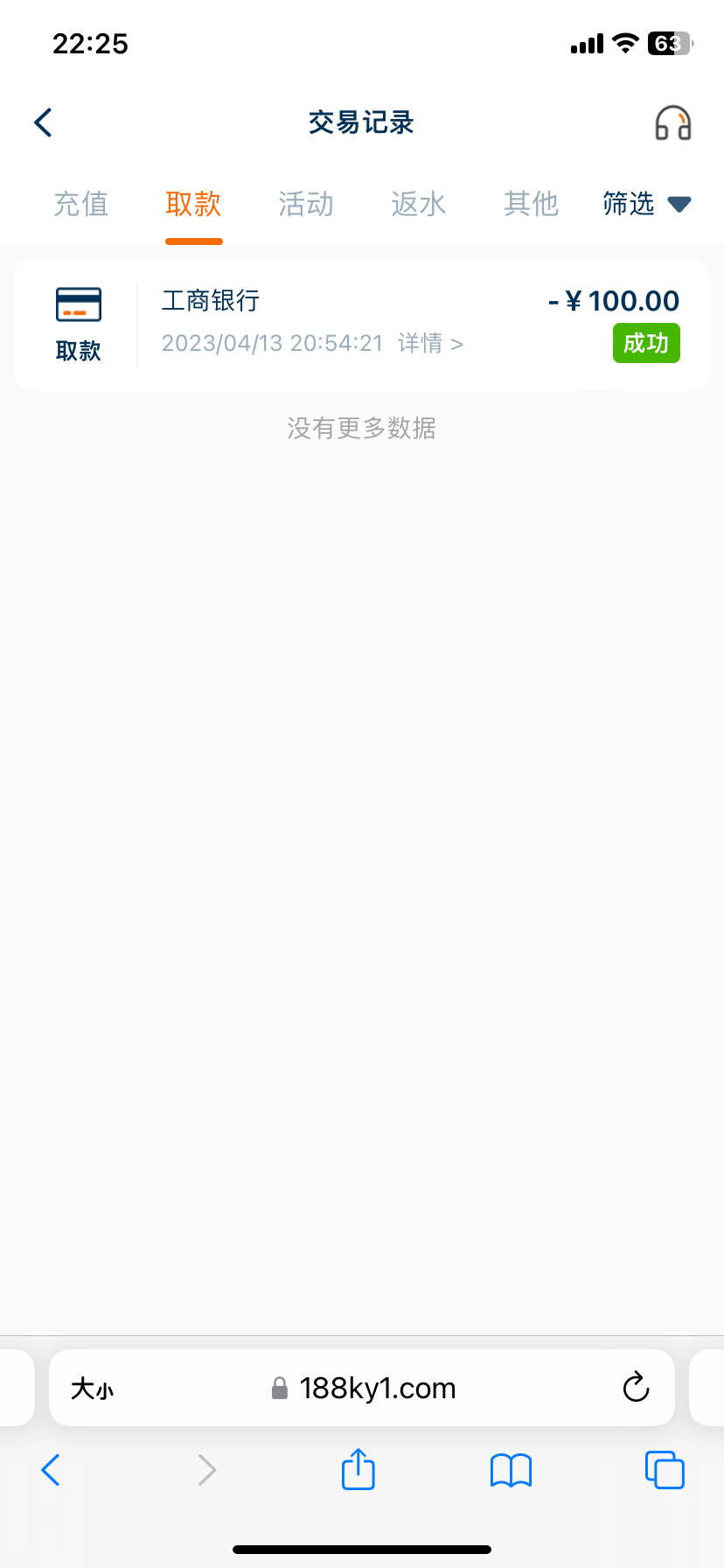This screenshot has width=724, height=1568.
Task: Tap the grayed forward navigation arrow
Action: pyautogui.click(x=206, y=1470)
